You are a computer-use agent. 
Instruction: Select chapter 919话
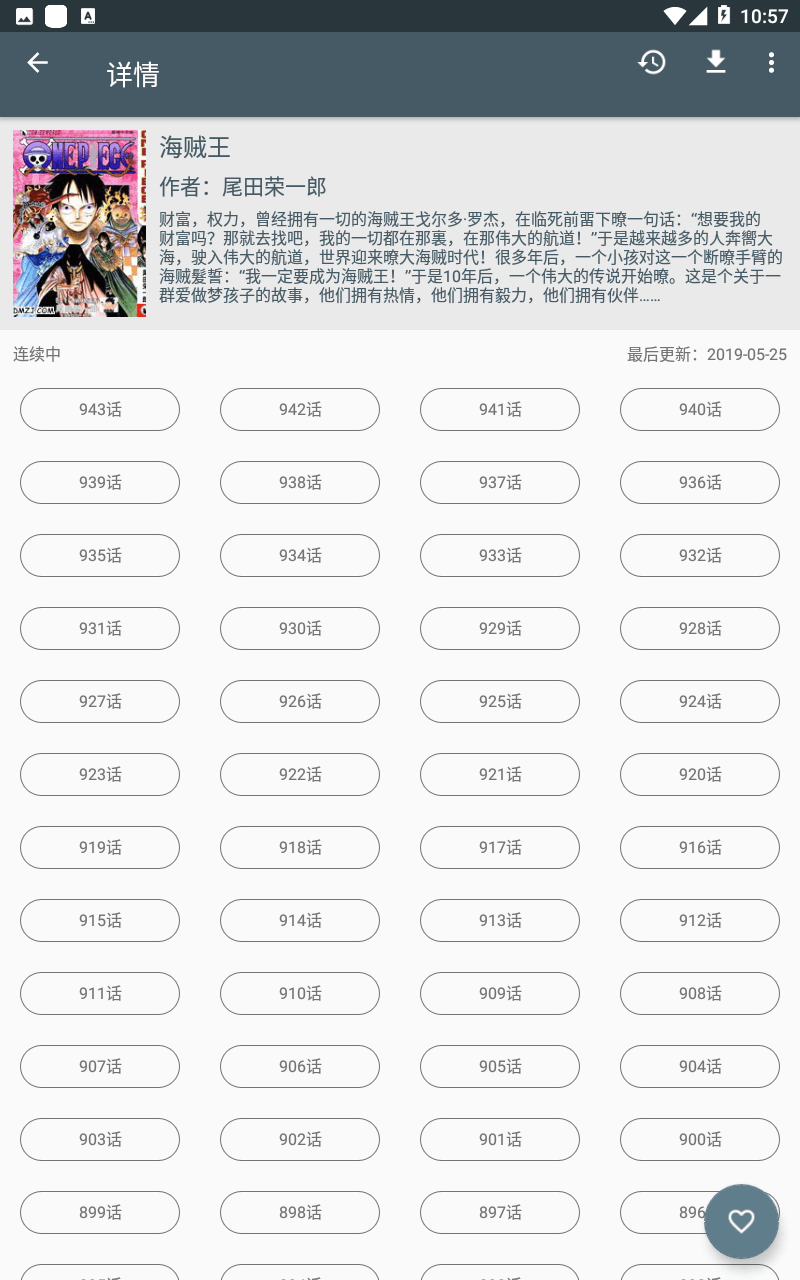100,847
